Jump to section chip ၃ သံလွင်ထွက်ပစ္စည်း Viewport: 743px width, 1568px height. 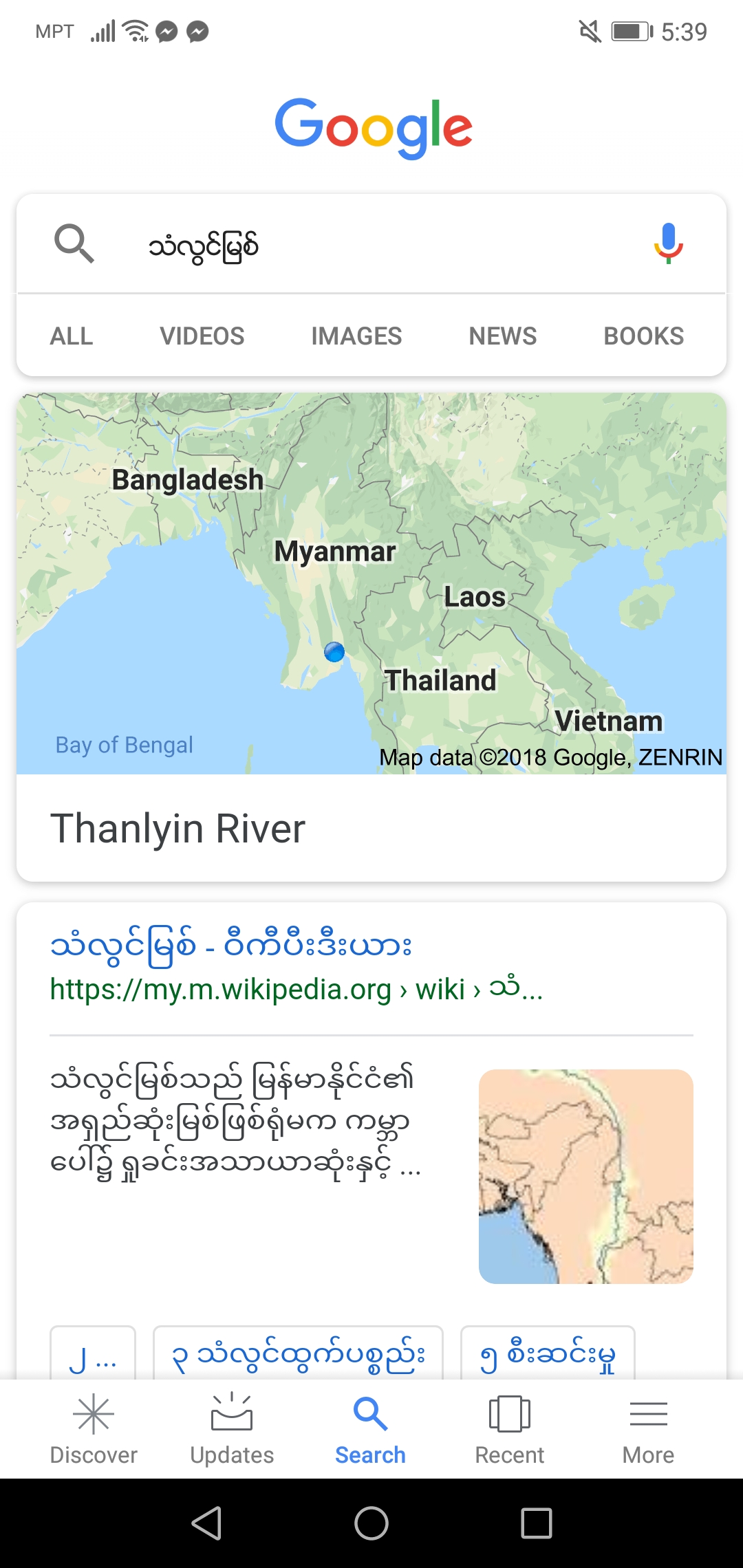pyautogui.click(x=298, y=1355)
